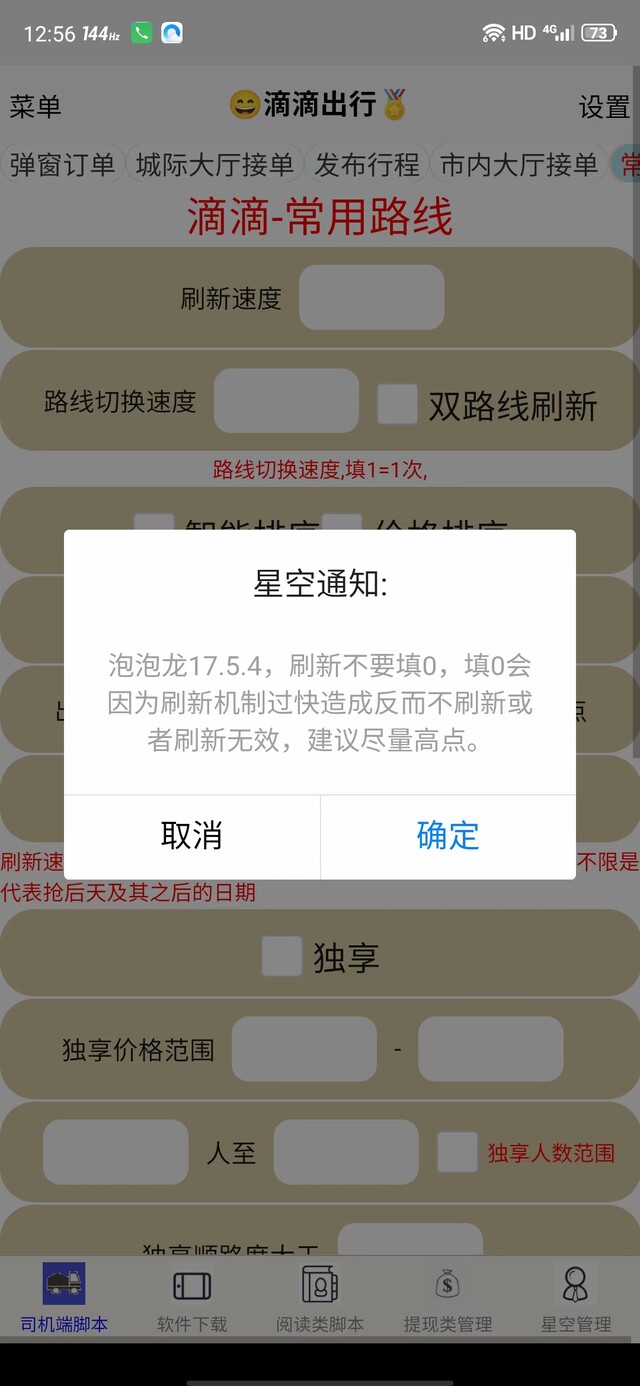
Task: Dismiss the dialog with 取消
Action: [192, 836]
